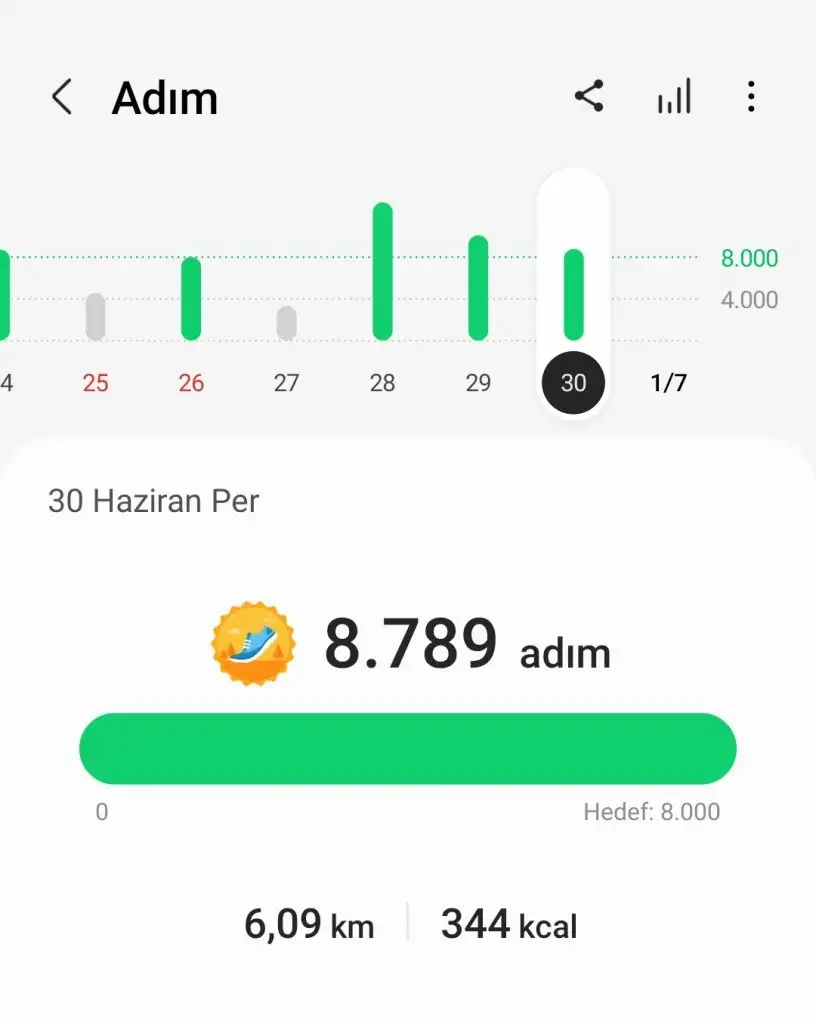Screen dimensions: 816x1024
Task: Select day 29 in the chart
Action: coord(478,382)
